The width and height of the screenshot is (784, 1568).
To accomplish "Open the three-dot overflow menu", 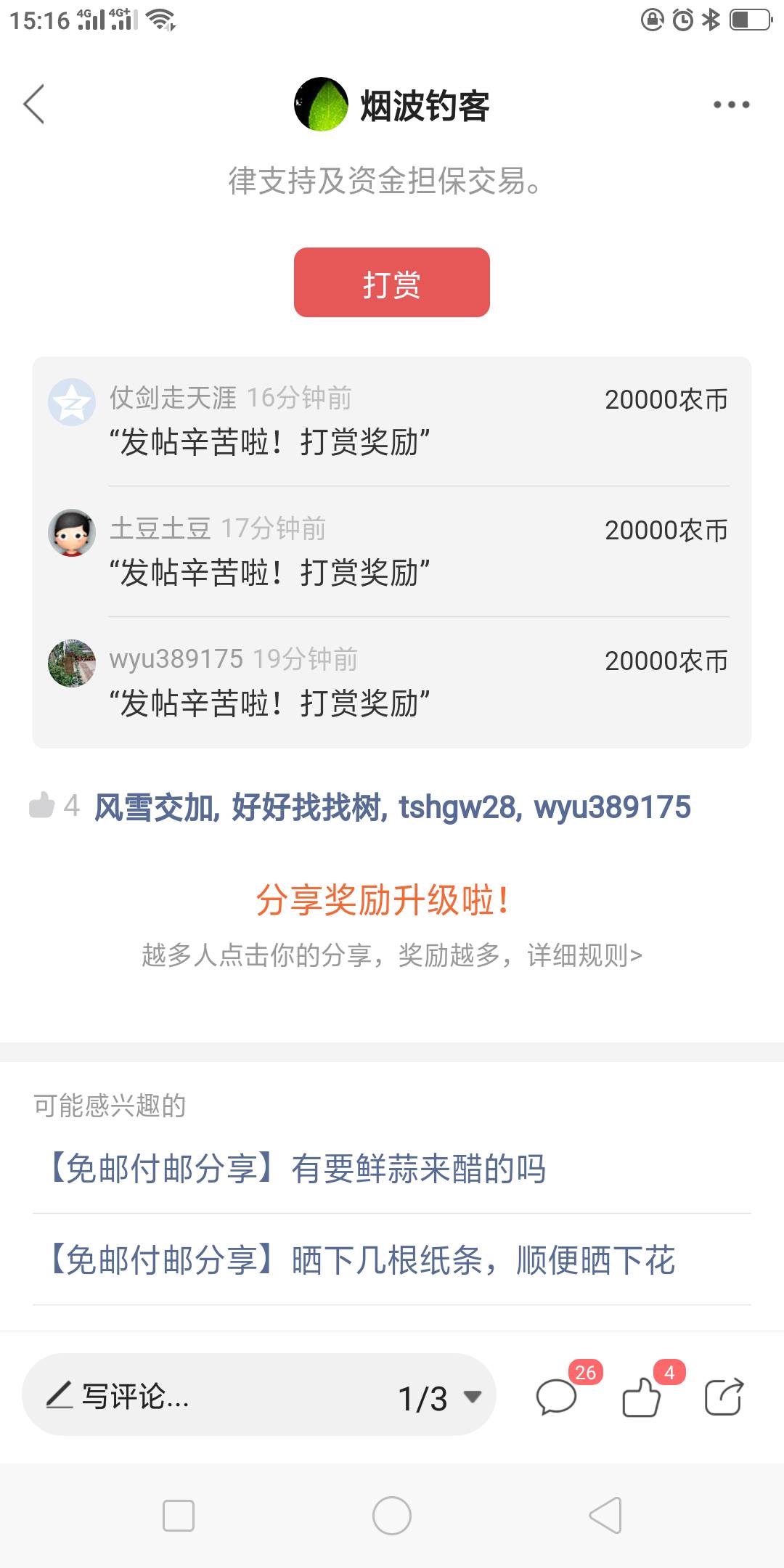I will click(x=731, y=105).
